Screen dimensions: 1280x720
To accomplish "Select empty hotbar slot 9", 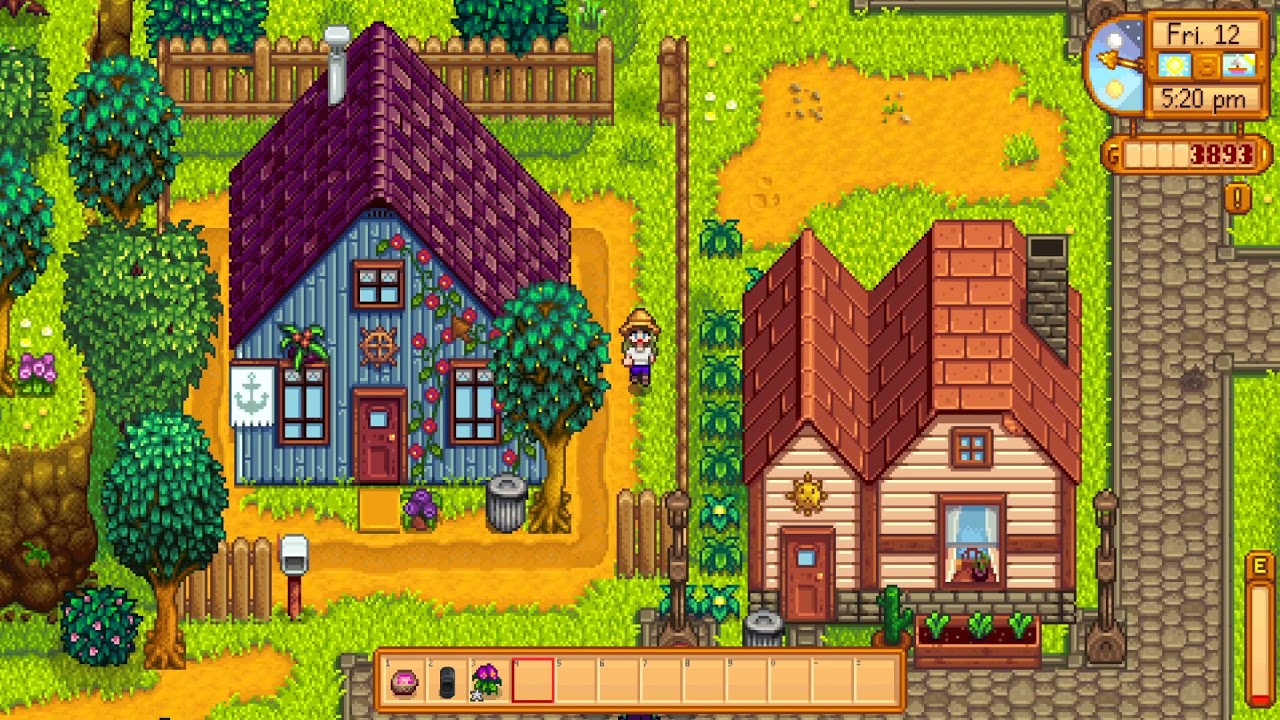I will [747, 682].
